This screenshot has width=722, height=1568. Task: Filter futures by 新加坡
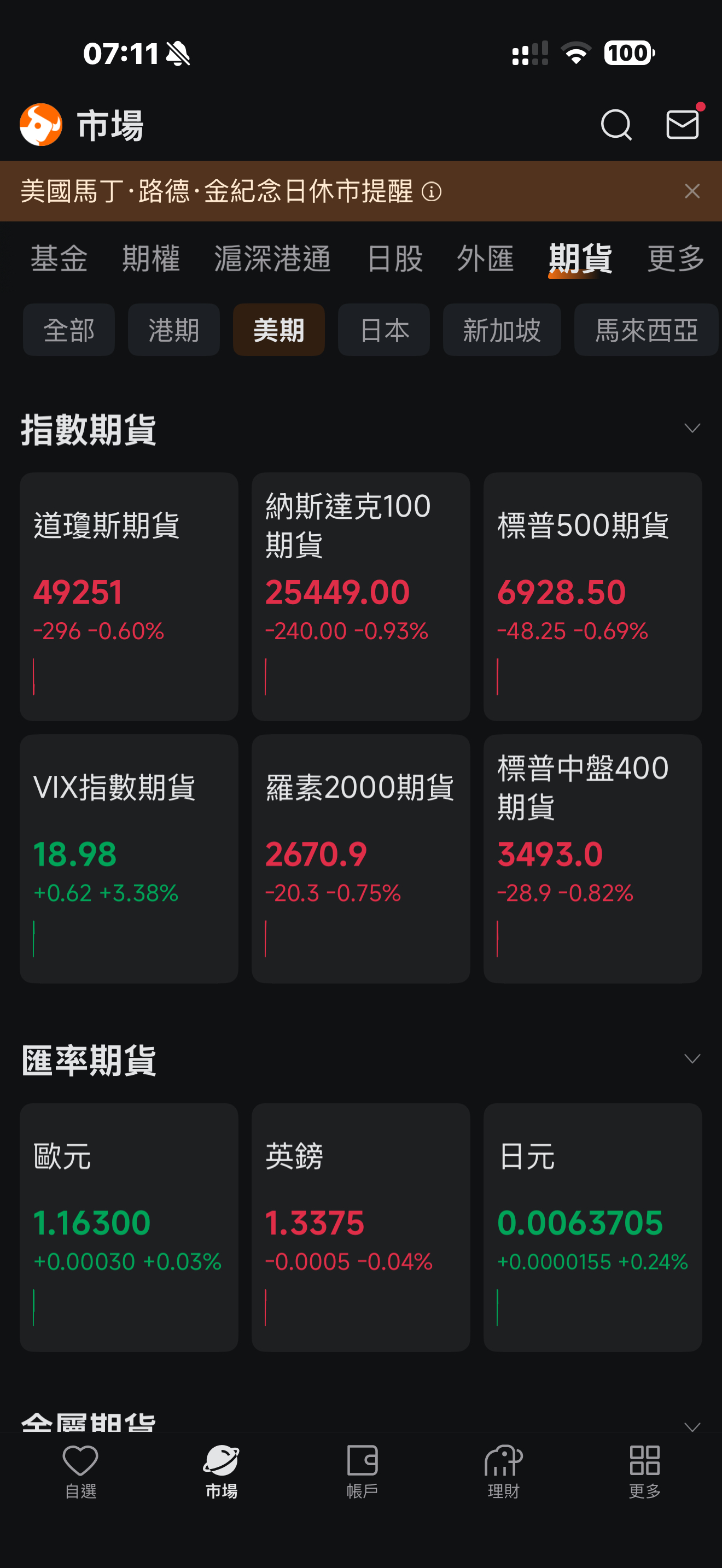501,330
